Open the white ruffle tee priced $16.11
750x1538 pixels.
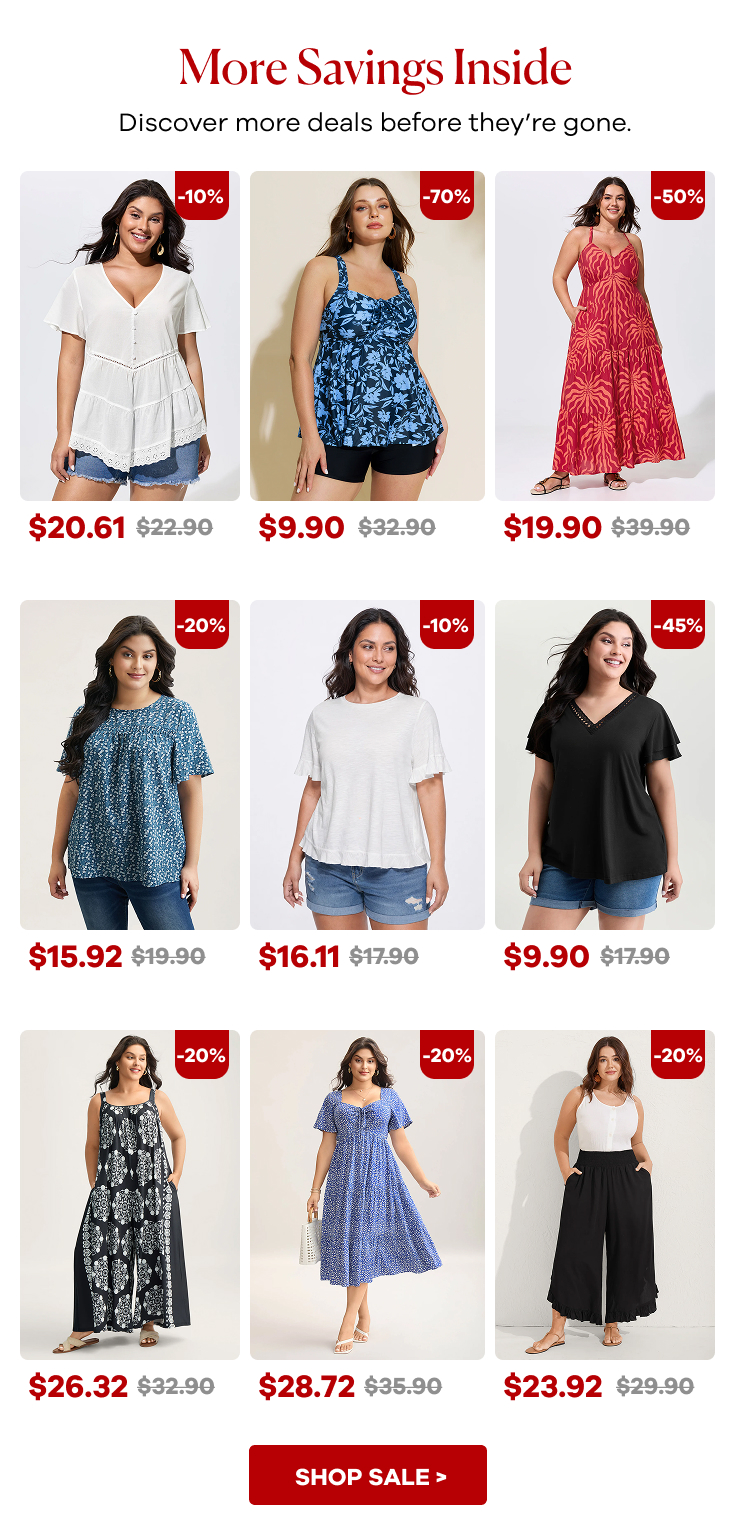(x=367, y=765)
